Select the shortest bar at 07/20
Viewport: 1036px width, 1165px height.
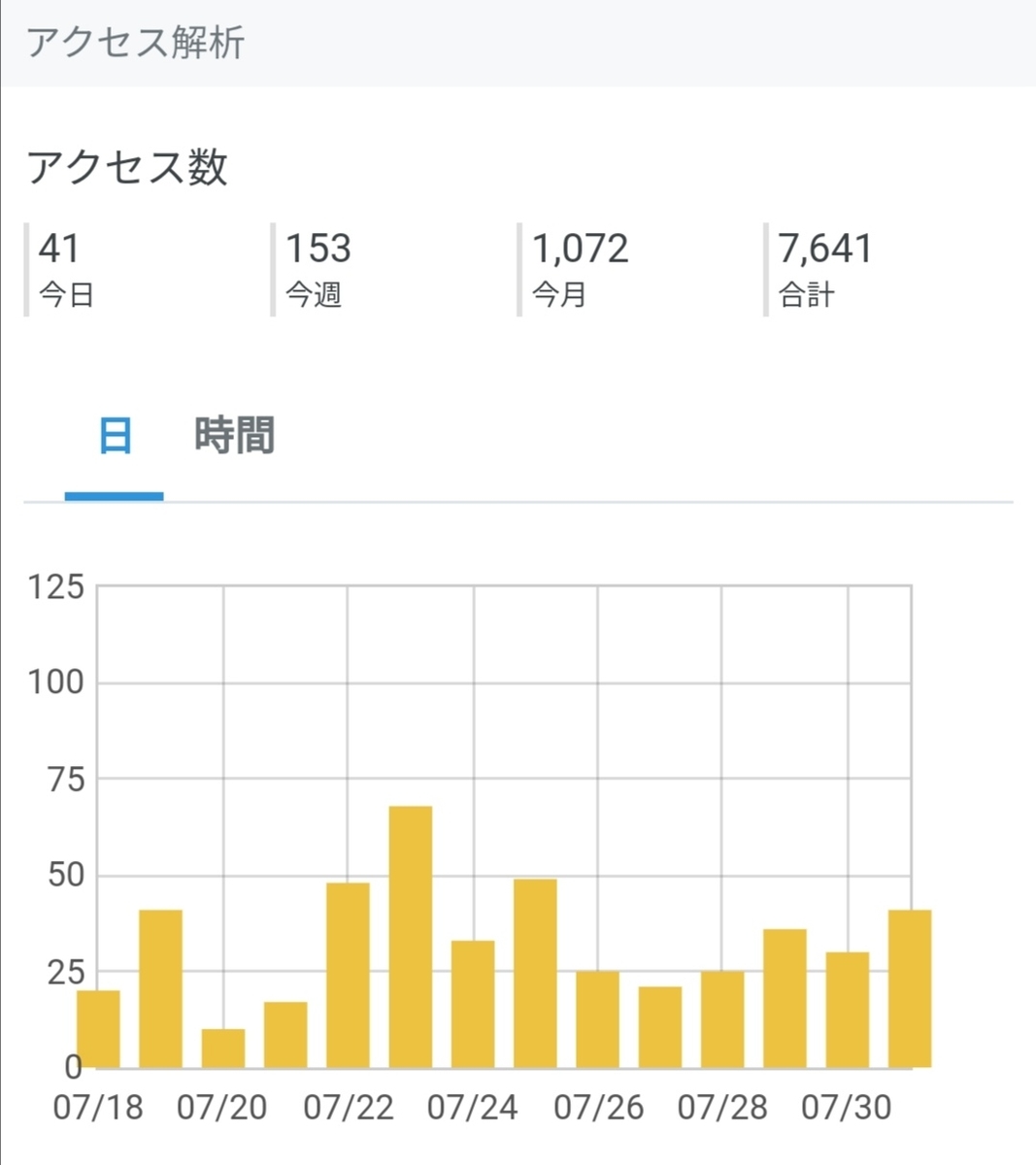pos(223,1048)
